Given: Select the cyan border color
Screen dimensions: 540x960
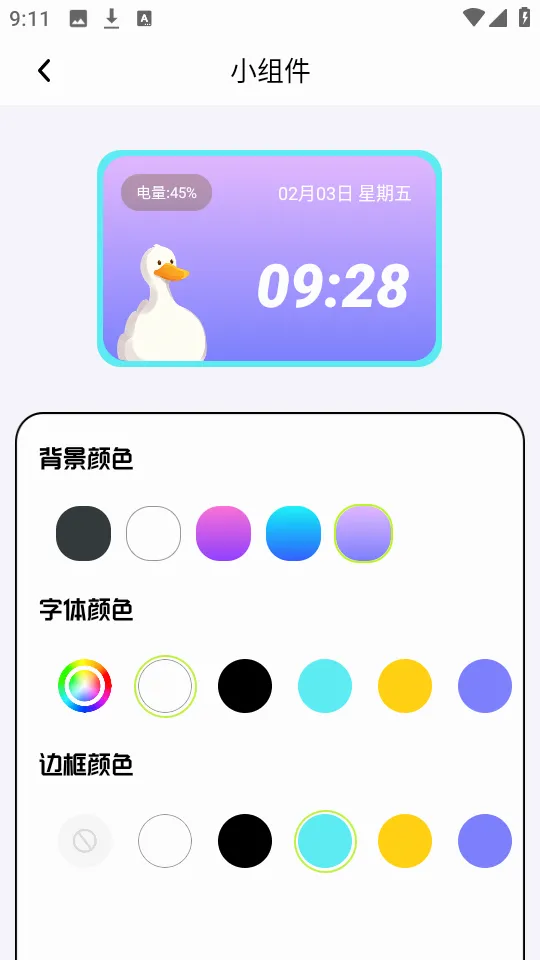Looking at the screenshot, I should click(325, 841).
